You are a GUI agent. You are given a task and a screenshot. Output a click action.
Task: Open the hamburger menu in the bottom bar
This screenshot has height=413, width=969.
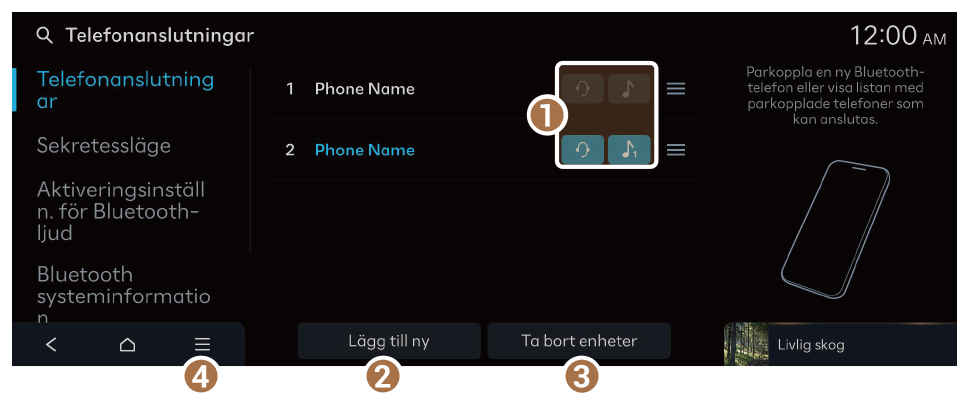203,345
